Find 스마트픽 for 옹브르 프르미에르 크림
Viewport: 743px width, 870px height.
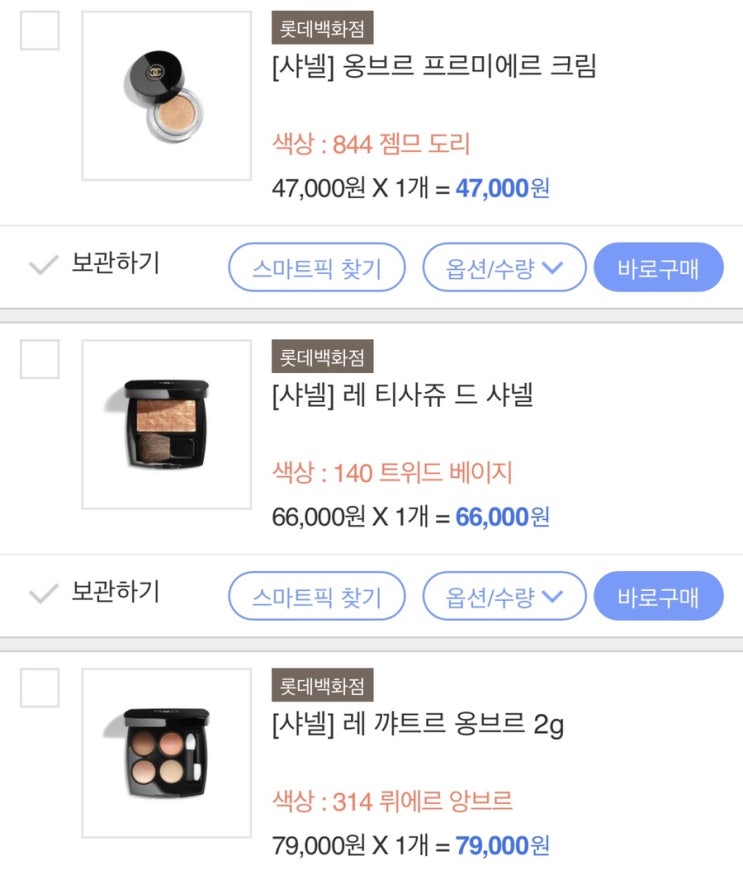(317, 267)
